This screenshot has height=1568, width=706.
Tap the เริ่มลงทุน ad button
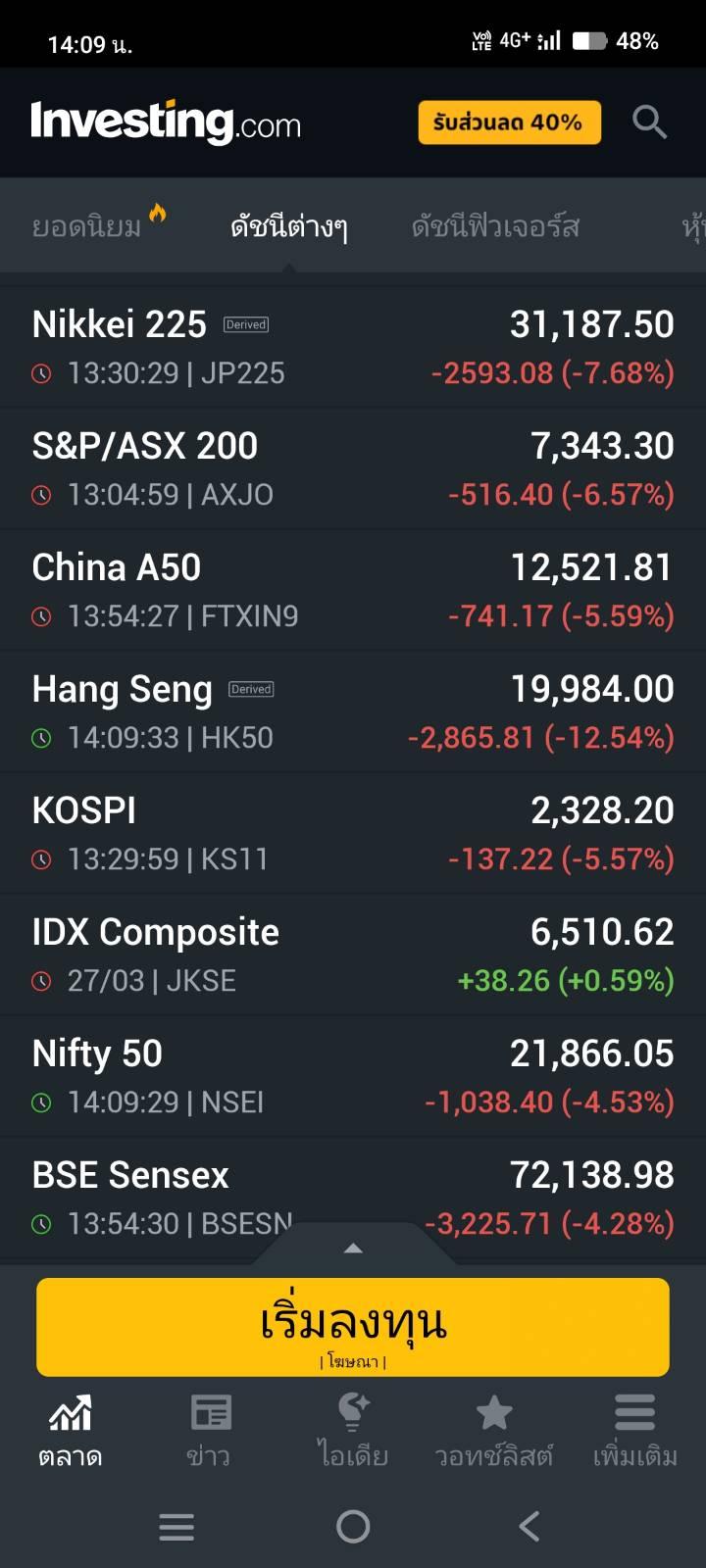click(x=353, y=1327)
